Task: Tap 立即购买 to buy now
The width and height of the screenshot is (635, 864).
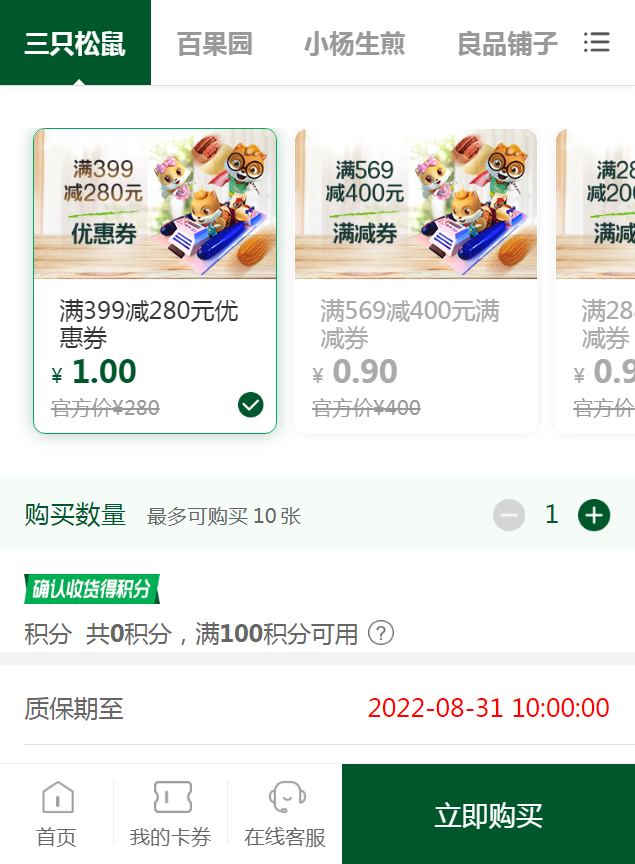Action: 488,814
